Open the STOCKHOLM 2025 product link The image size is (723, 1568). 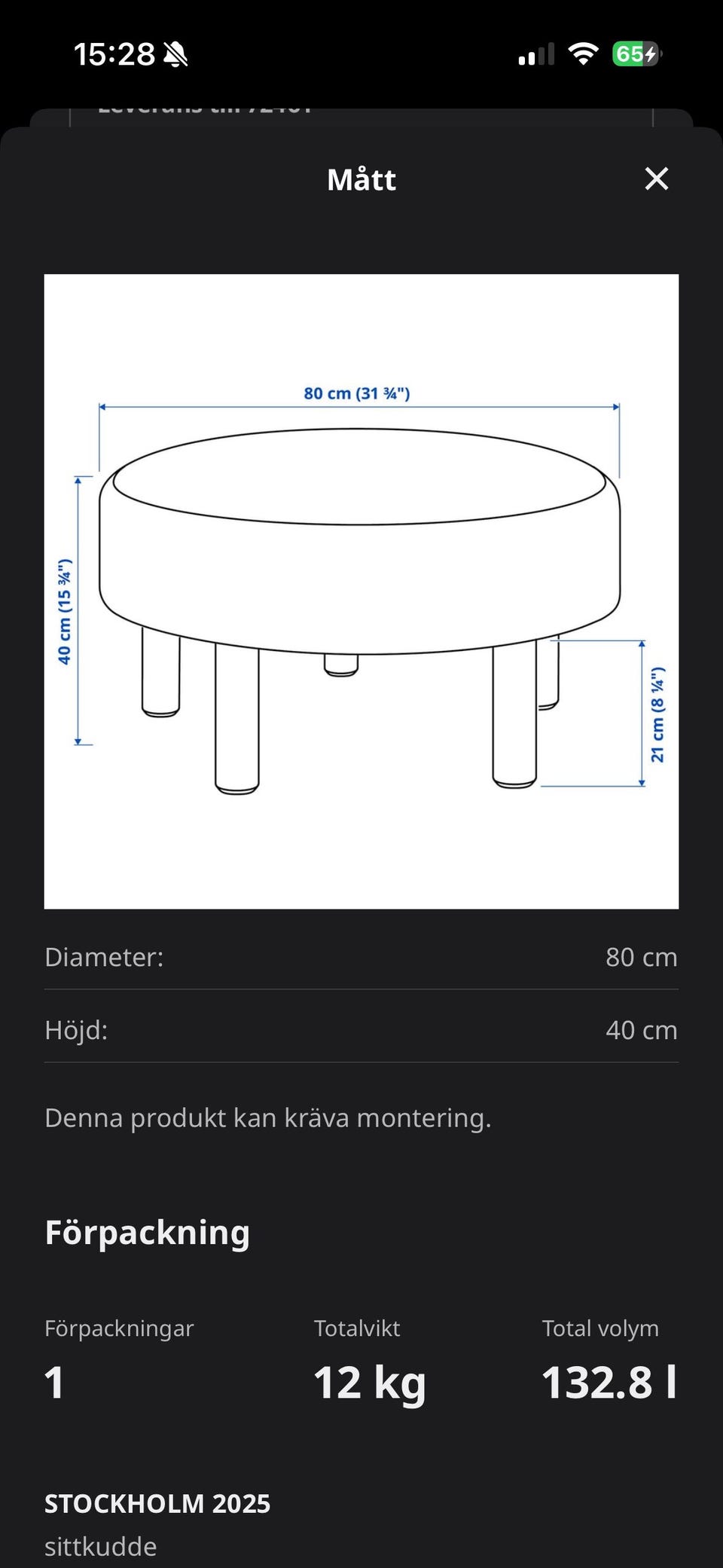point(157,1503)
